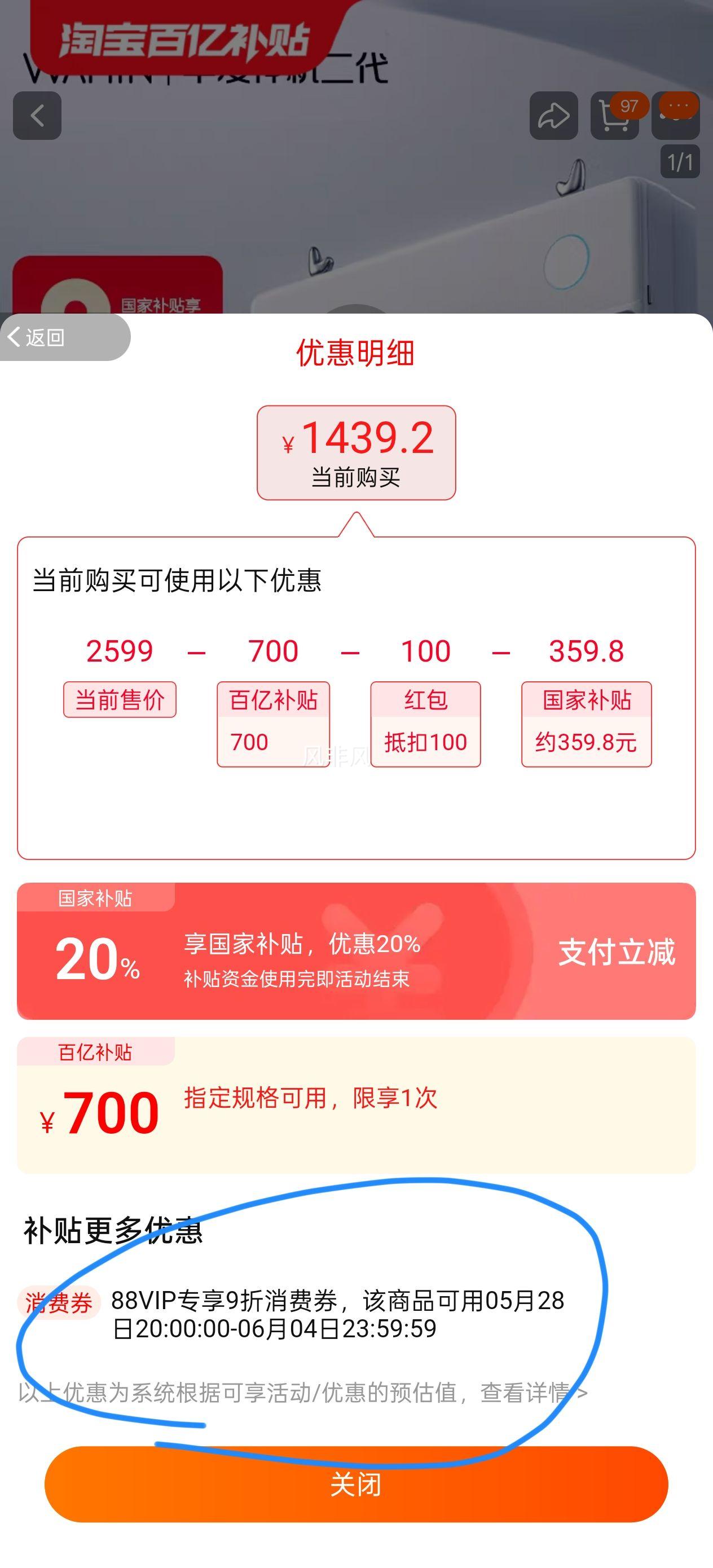The height and width of the screenshot is (1568, 713).
Task: Go back using the top-left arrow
Action: click(37, 116)
